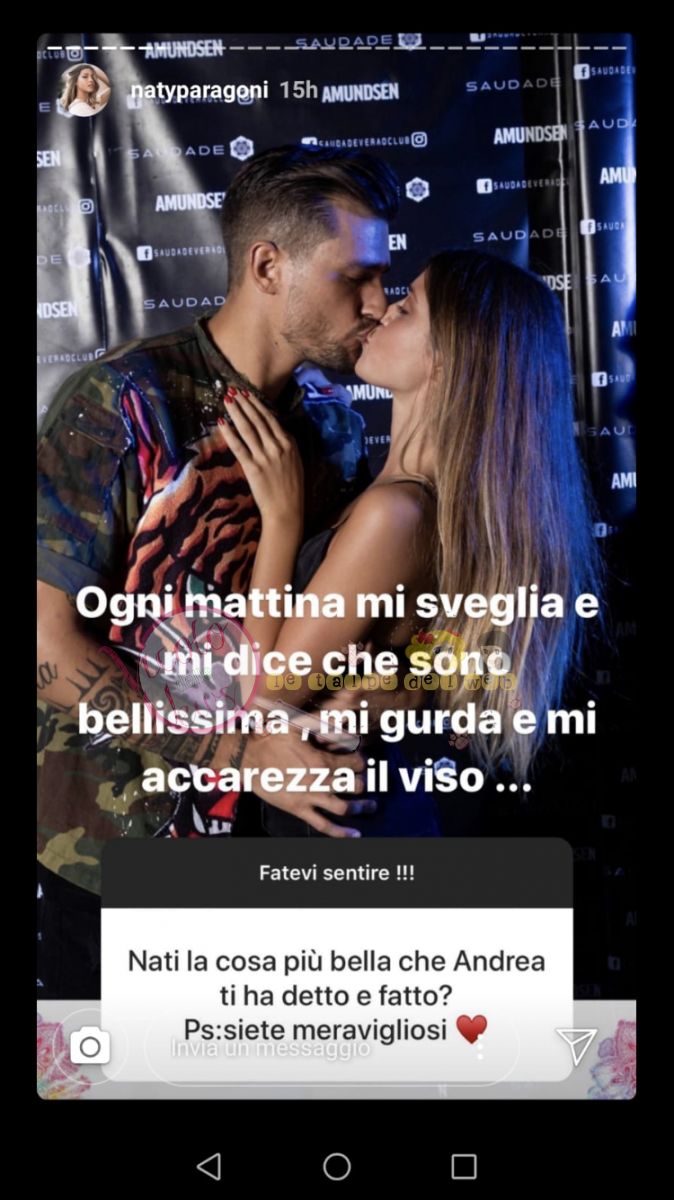Open the three-dot story options menu
Viewport: 674px width, 1200px height.
coord(480,1048)
